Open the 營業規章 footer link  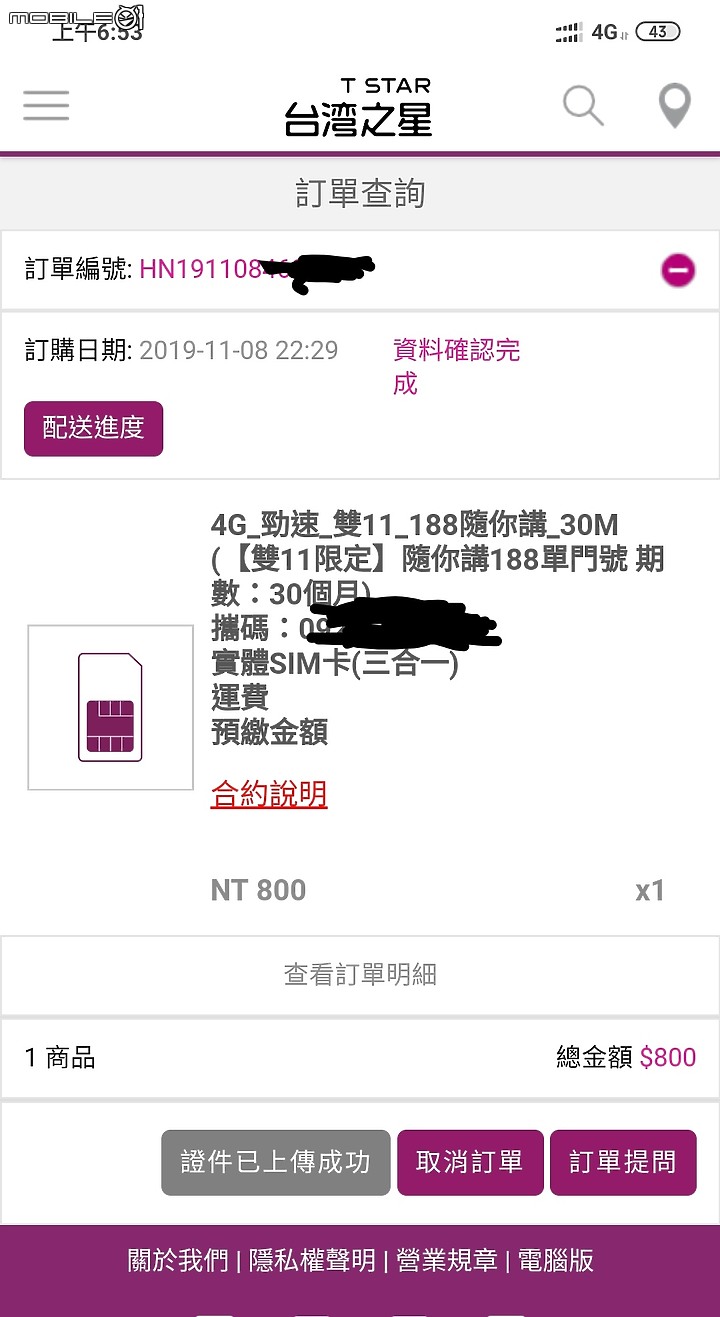point(446,1260)
